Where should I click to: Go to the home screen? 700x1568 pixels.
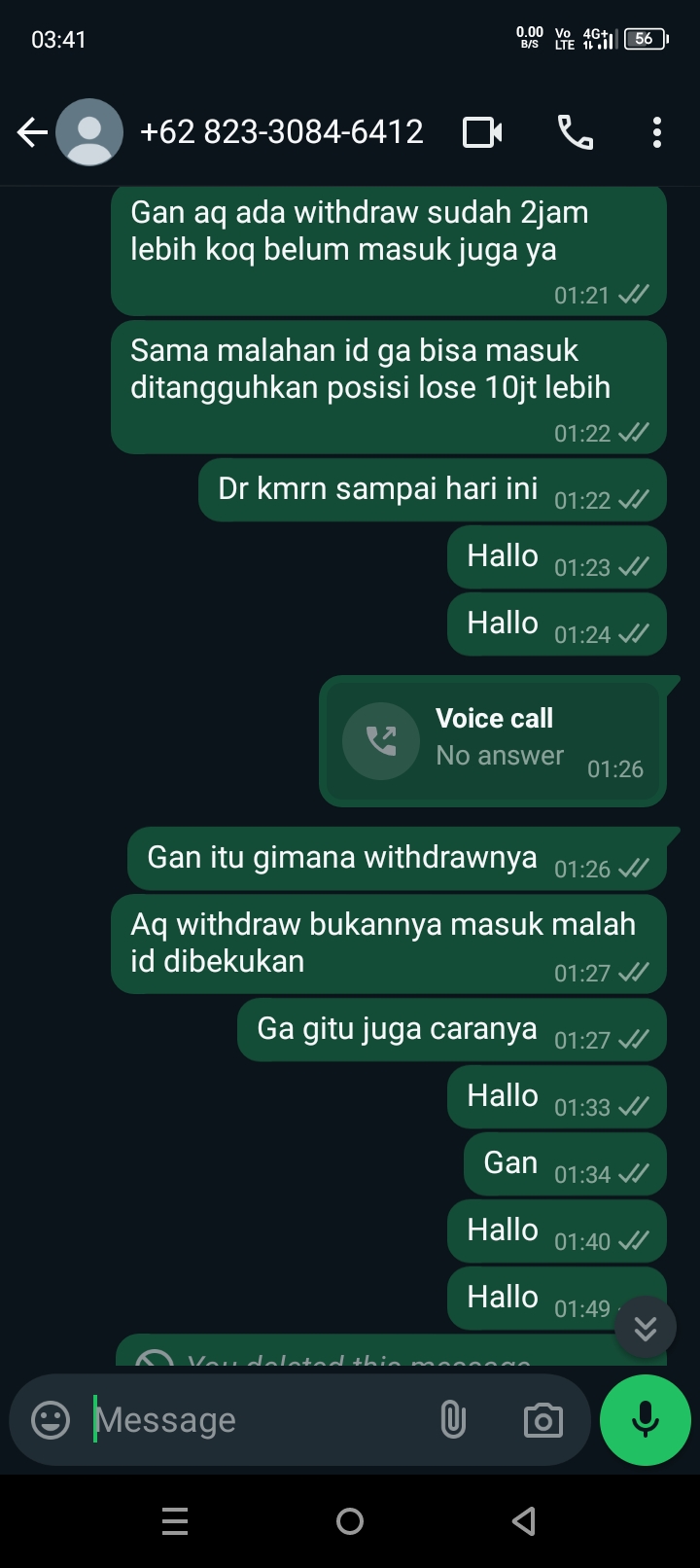click(350, 1521)
